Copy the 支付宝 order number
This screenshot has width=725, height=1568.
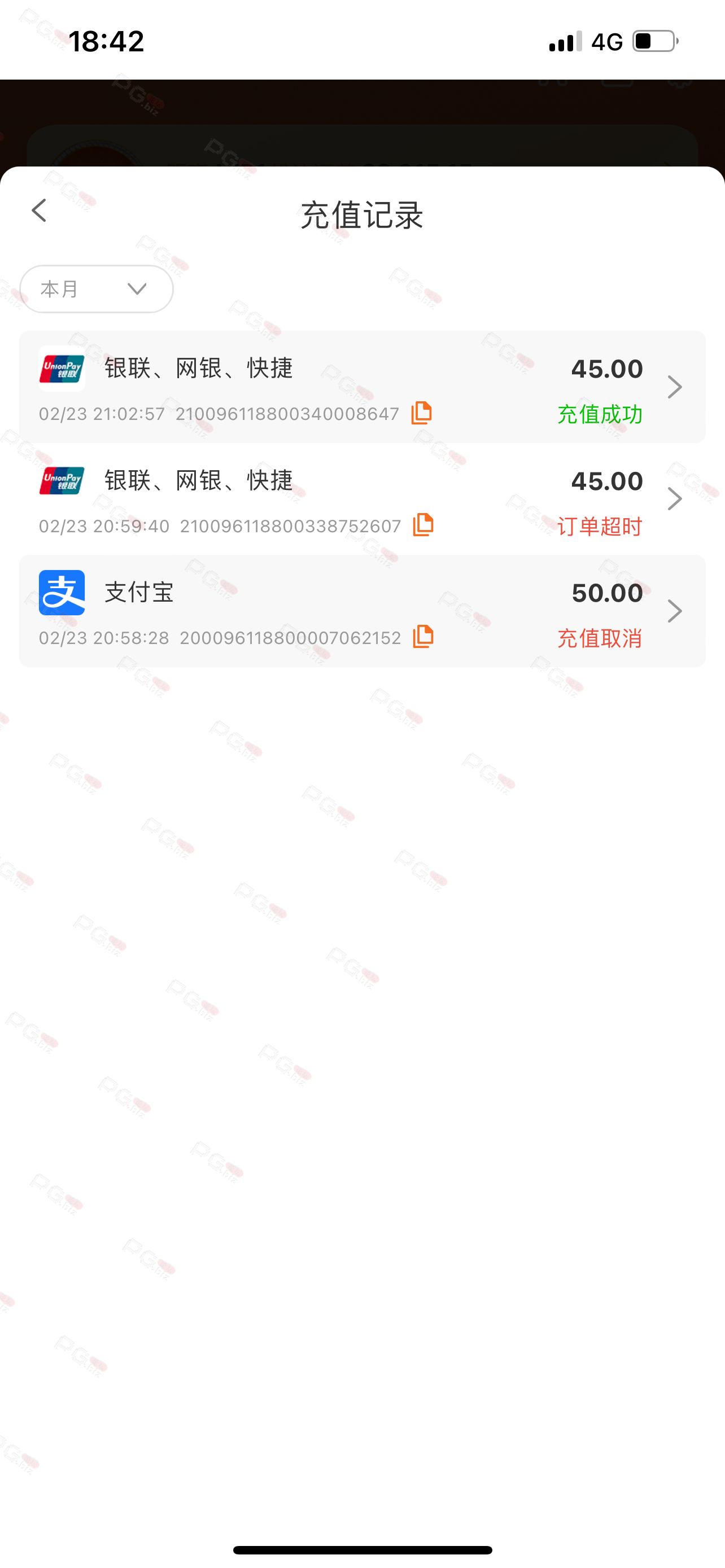pos(423,637)
